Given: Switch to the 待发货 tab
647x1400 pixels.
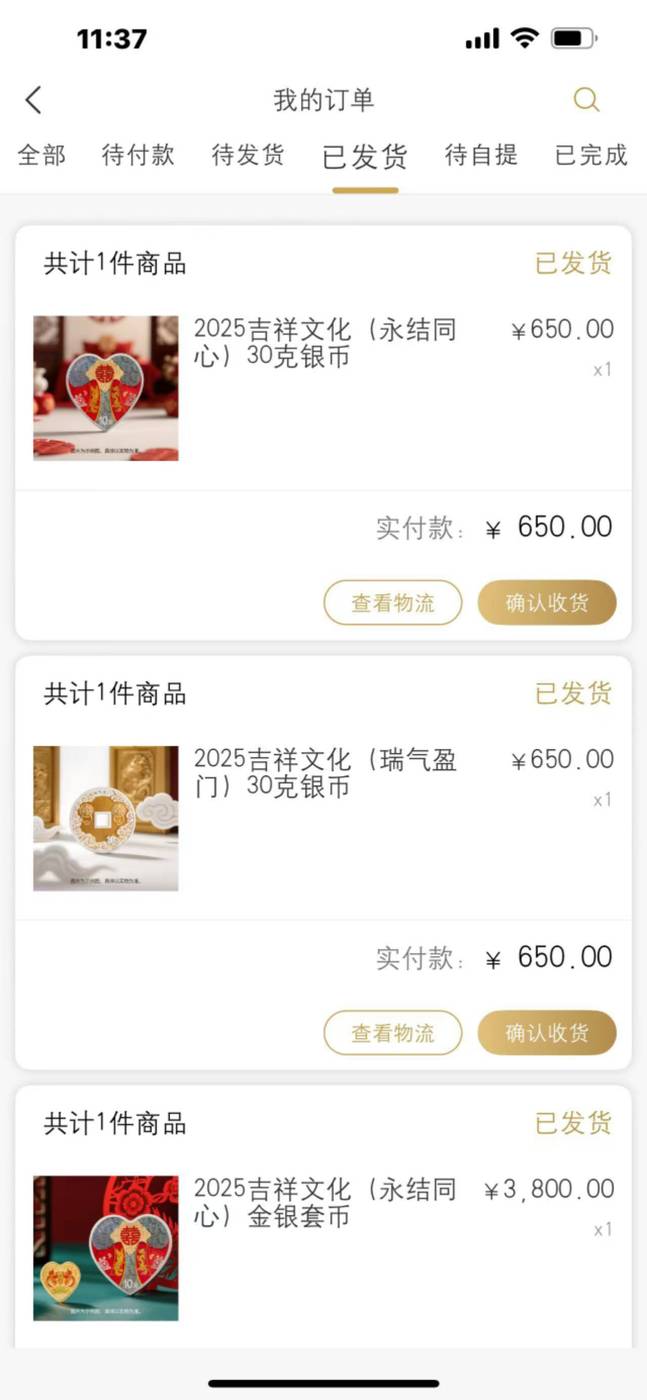Looking at the screenshot, I should [x=248, y=155].
